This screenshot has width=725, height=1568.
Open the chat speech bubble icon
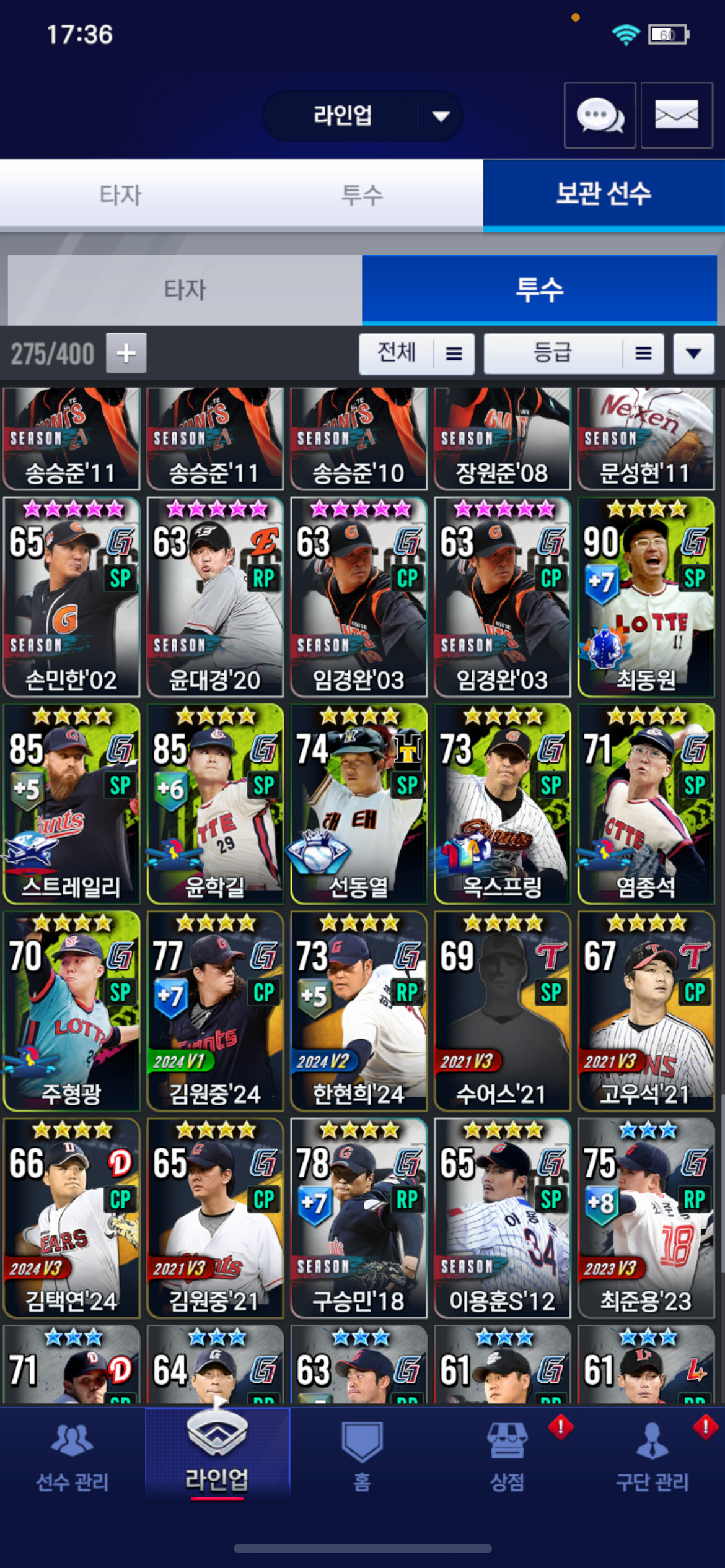tap(599, 115)
